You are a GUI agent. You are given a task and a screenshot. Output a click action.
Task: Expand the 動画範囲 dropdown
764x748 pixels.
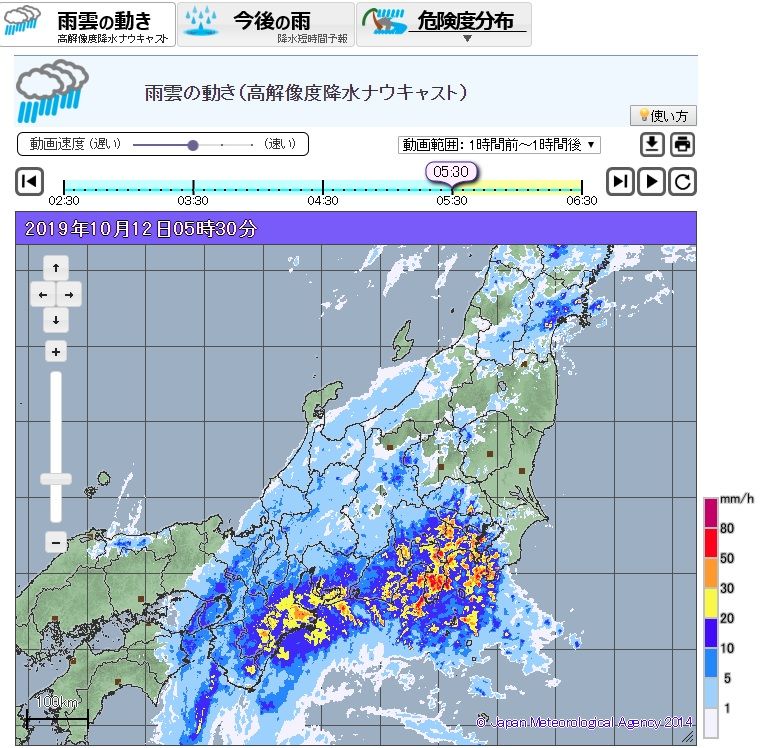tap(500, 145)
